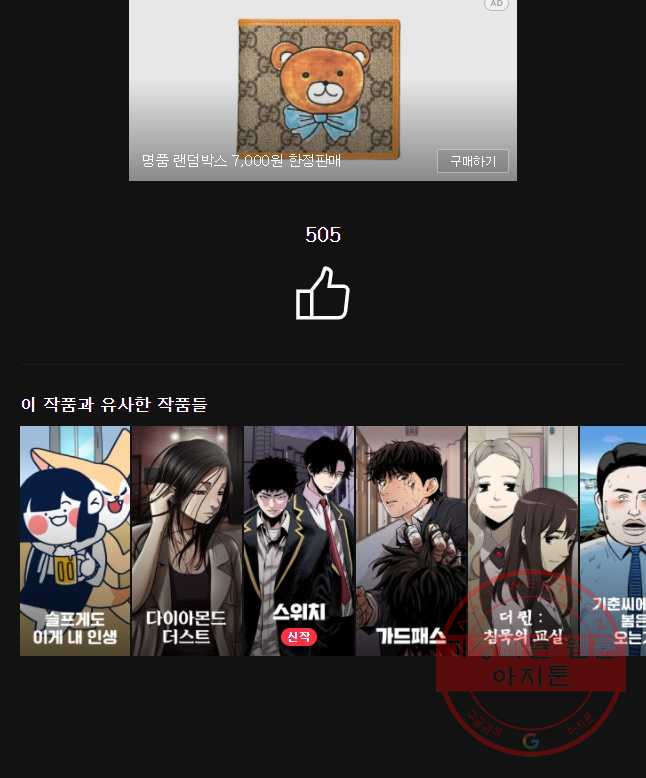Open the 가드패스 webtoon
The image size is (646, 778).
pos(411,540)
